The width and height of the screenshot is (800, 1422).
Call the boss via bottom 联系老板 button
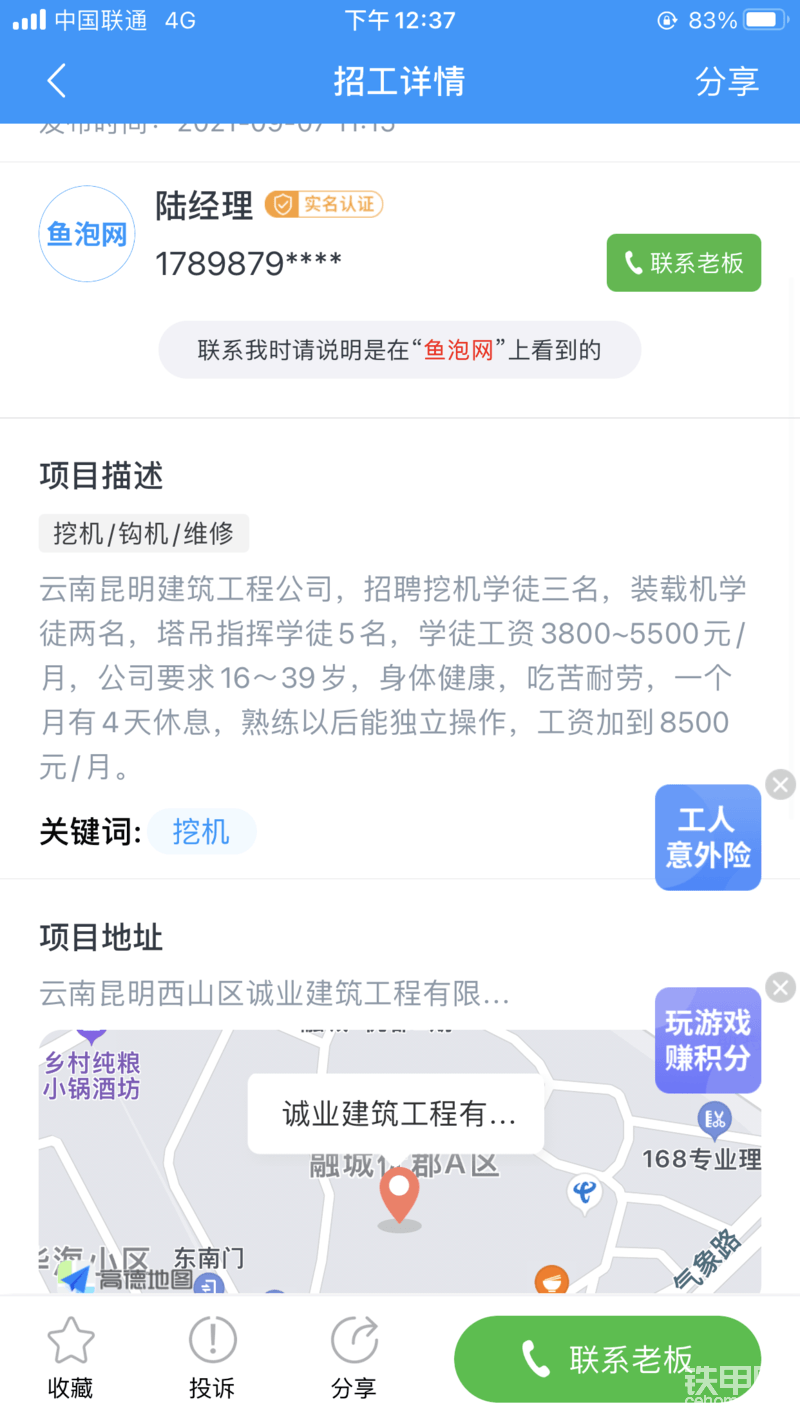[607, 1359]
